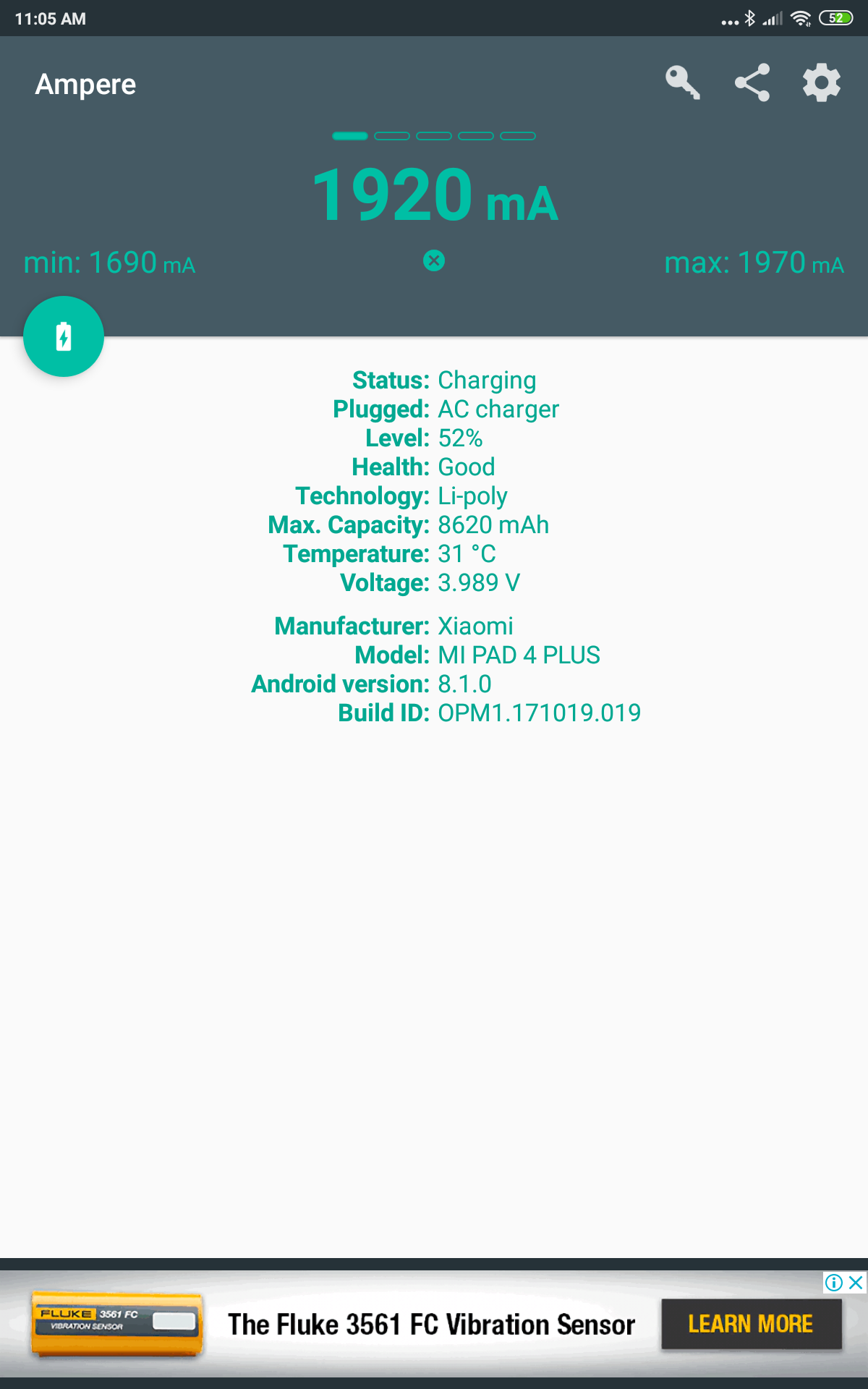Image resolution: width=868 pixels, height=1389 pixels.
Task: Open the ad info icon
Action: (x=834, y=1283)
